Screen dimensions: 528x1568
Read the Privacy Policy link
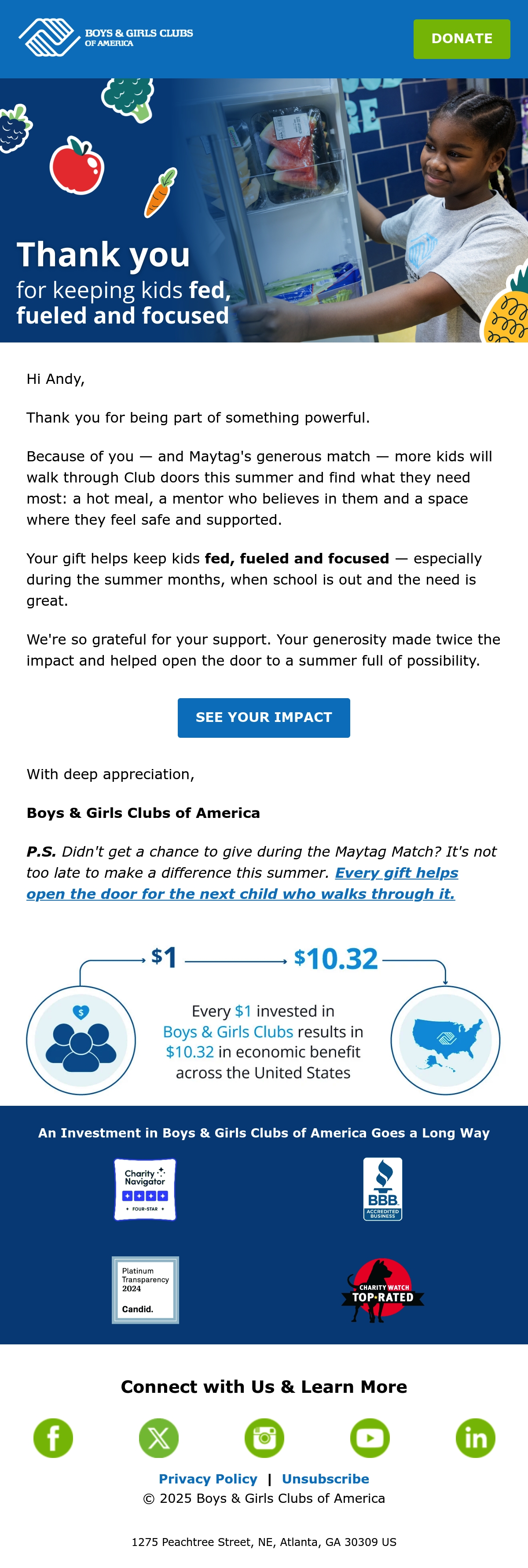click(208, 1479)
